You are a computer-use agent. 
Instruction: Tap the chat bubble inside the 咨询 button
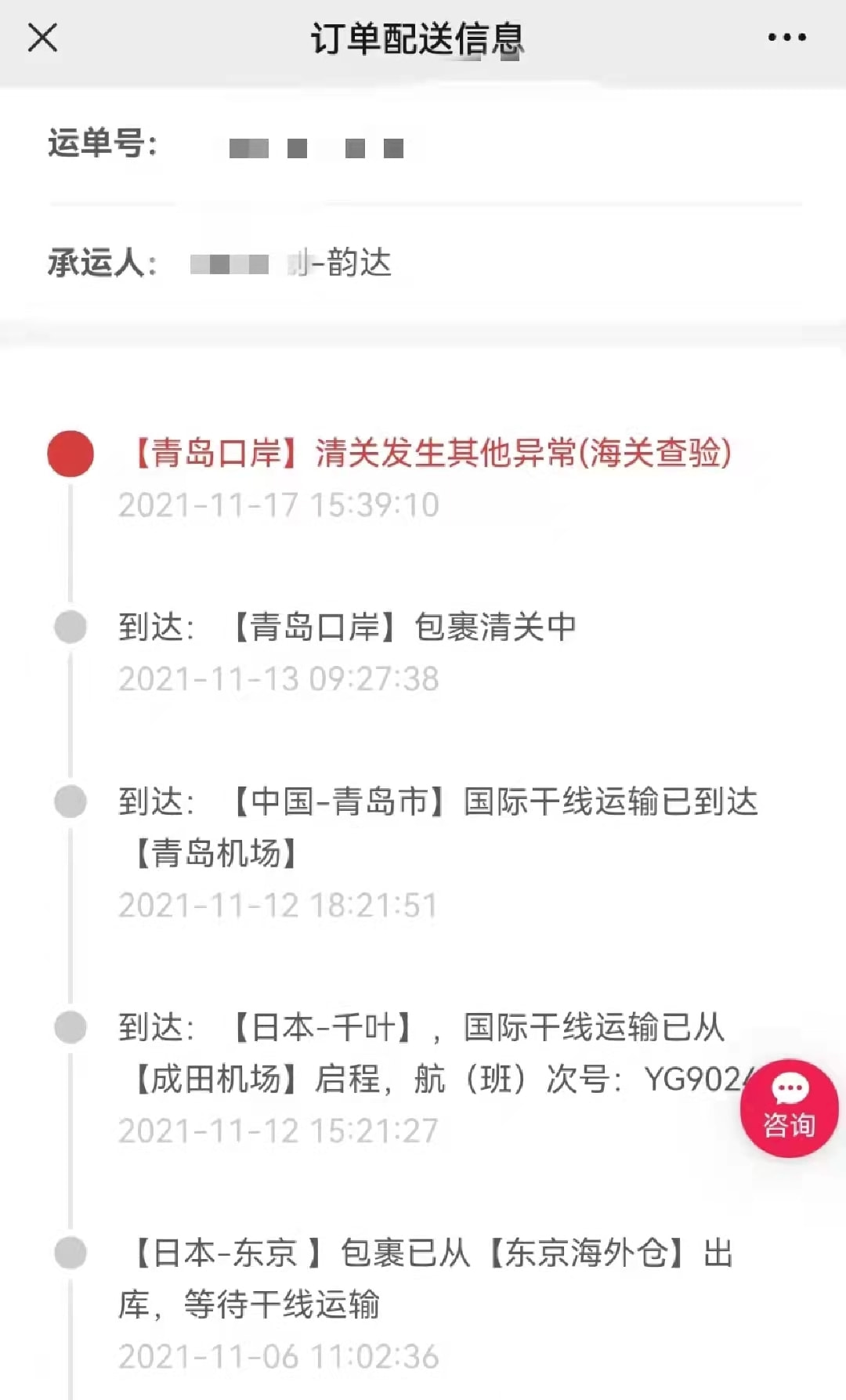(790, 1088)
